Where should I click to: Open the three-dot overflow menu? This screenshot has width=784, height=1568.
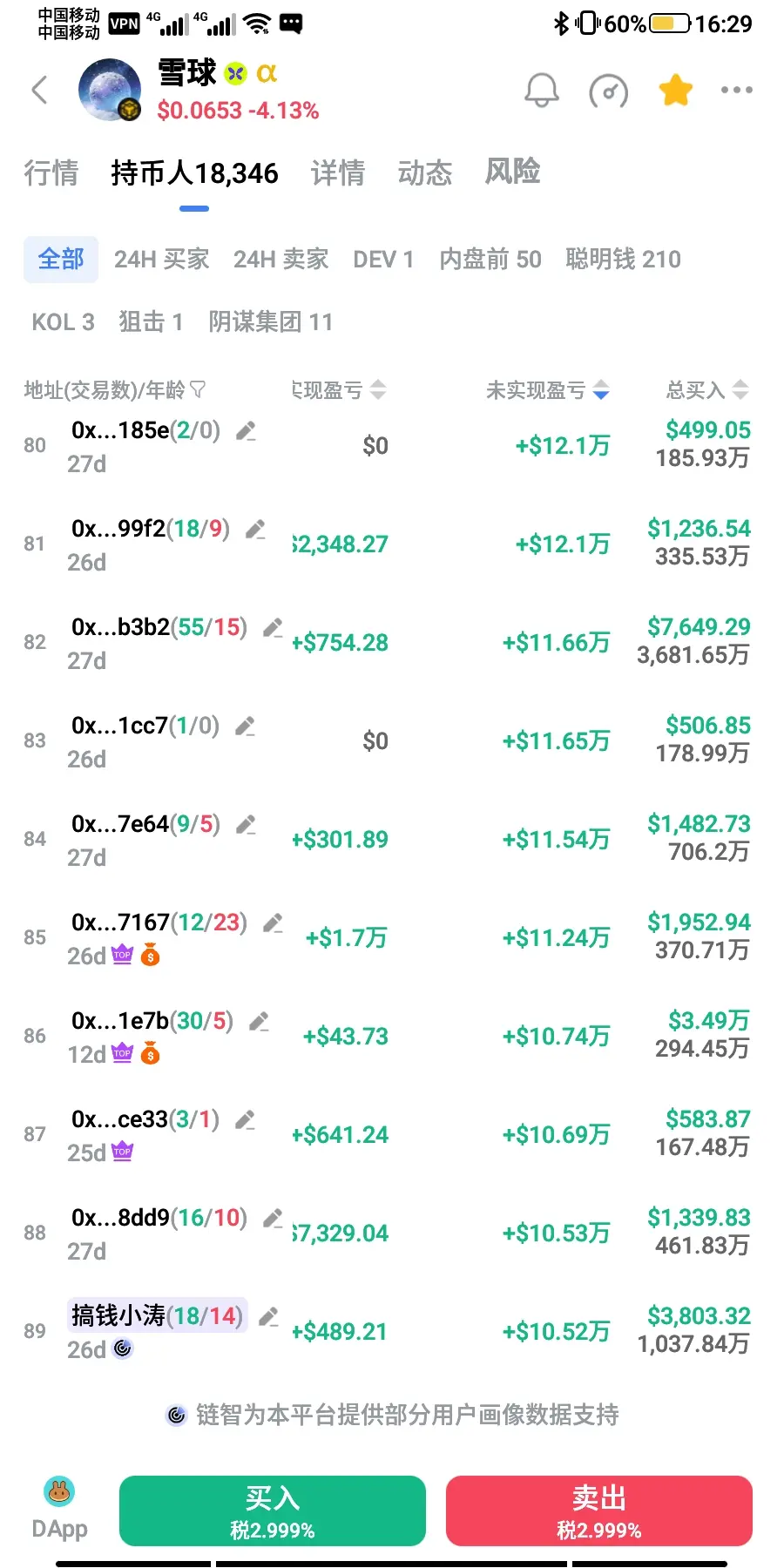tap(736, 90)
